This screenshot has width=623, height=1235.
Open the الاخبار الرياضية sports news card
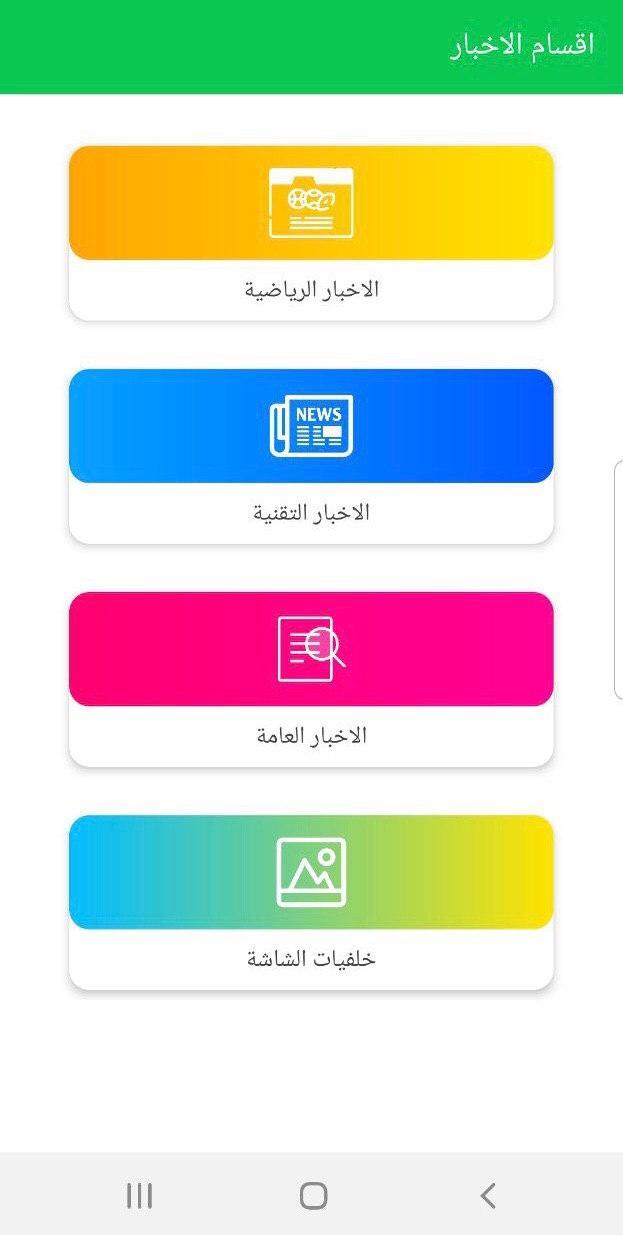coord(311,233)
